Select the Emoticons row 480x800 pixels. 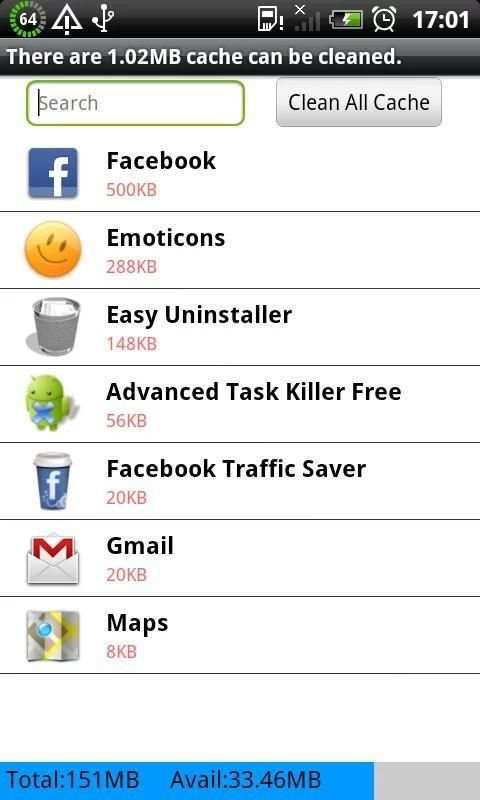pyautogui.click(x=240, y=251)
